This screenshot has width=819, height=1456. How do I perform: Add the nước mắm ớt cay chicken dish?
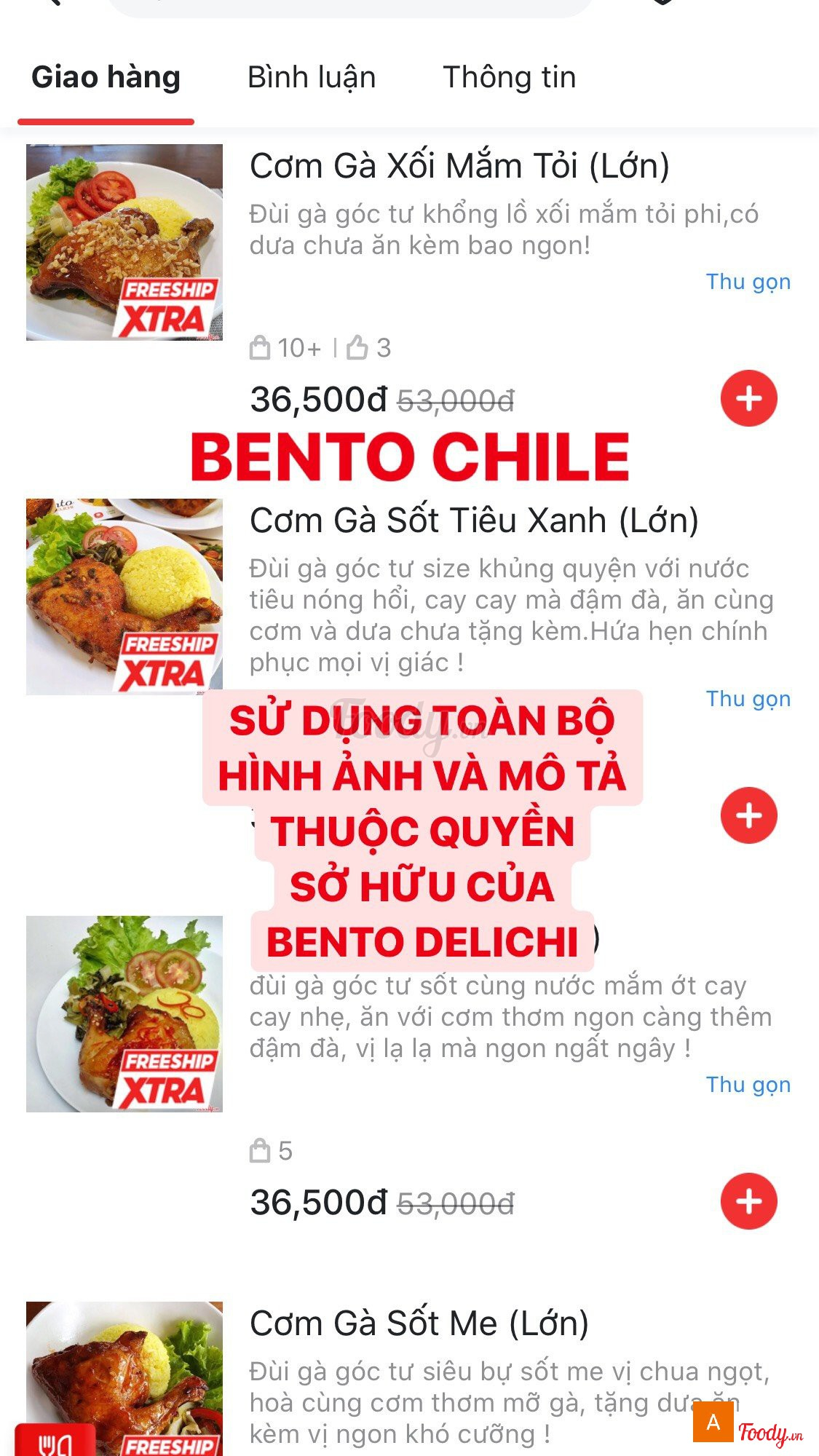click(748, 1201)
